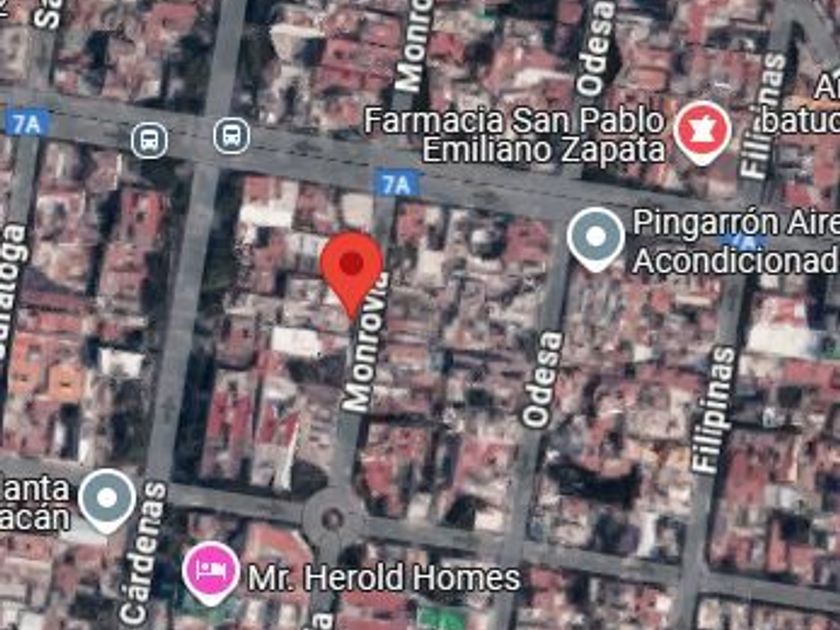Open the Mr. Herold Homes lodging pin
The width and height of the screenshot is (840, 630).
pyautogui.click(x=211, y=573)
